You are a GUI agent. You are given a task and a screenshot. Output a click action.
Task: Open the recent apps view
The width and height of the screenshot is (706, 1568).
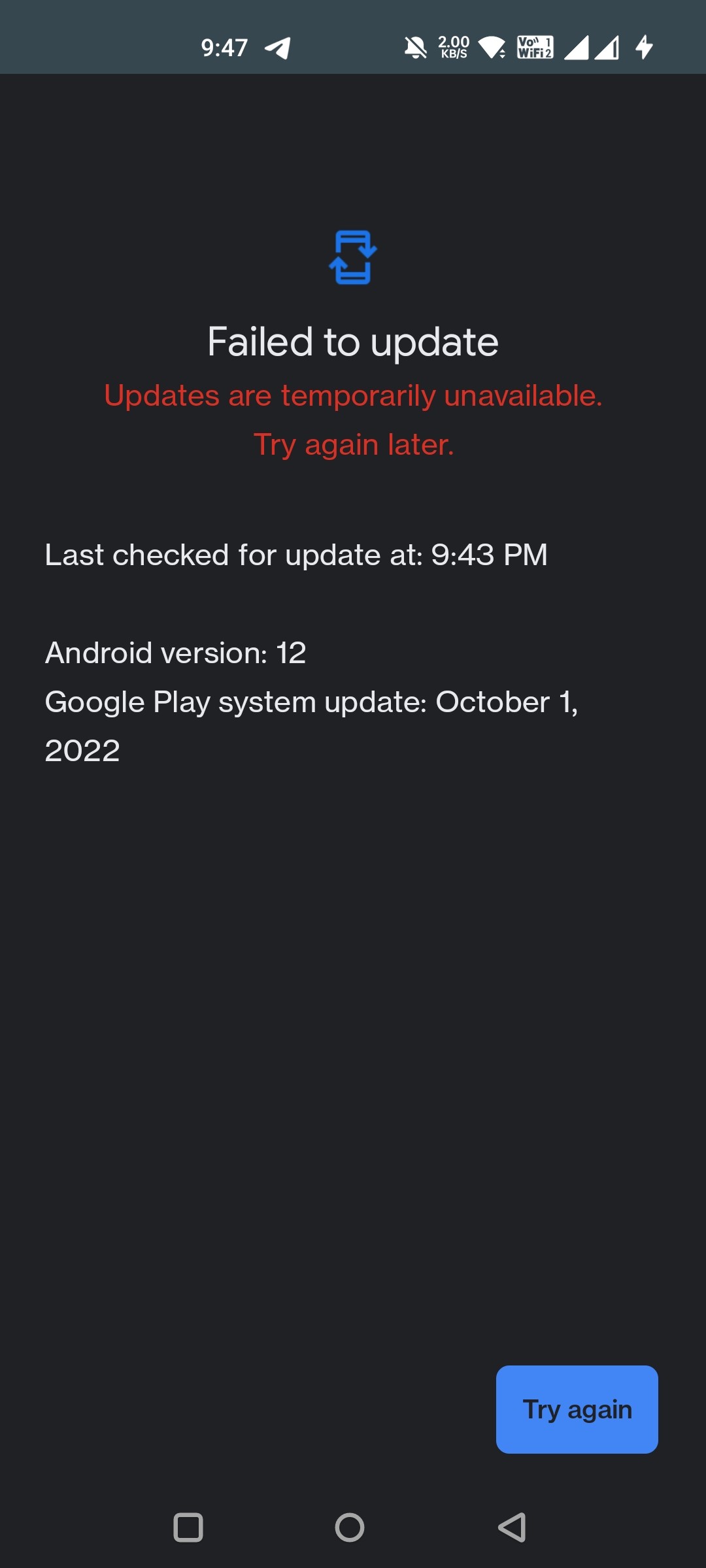[188, 1527]
